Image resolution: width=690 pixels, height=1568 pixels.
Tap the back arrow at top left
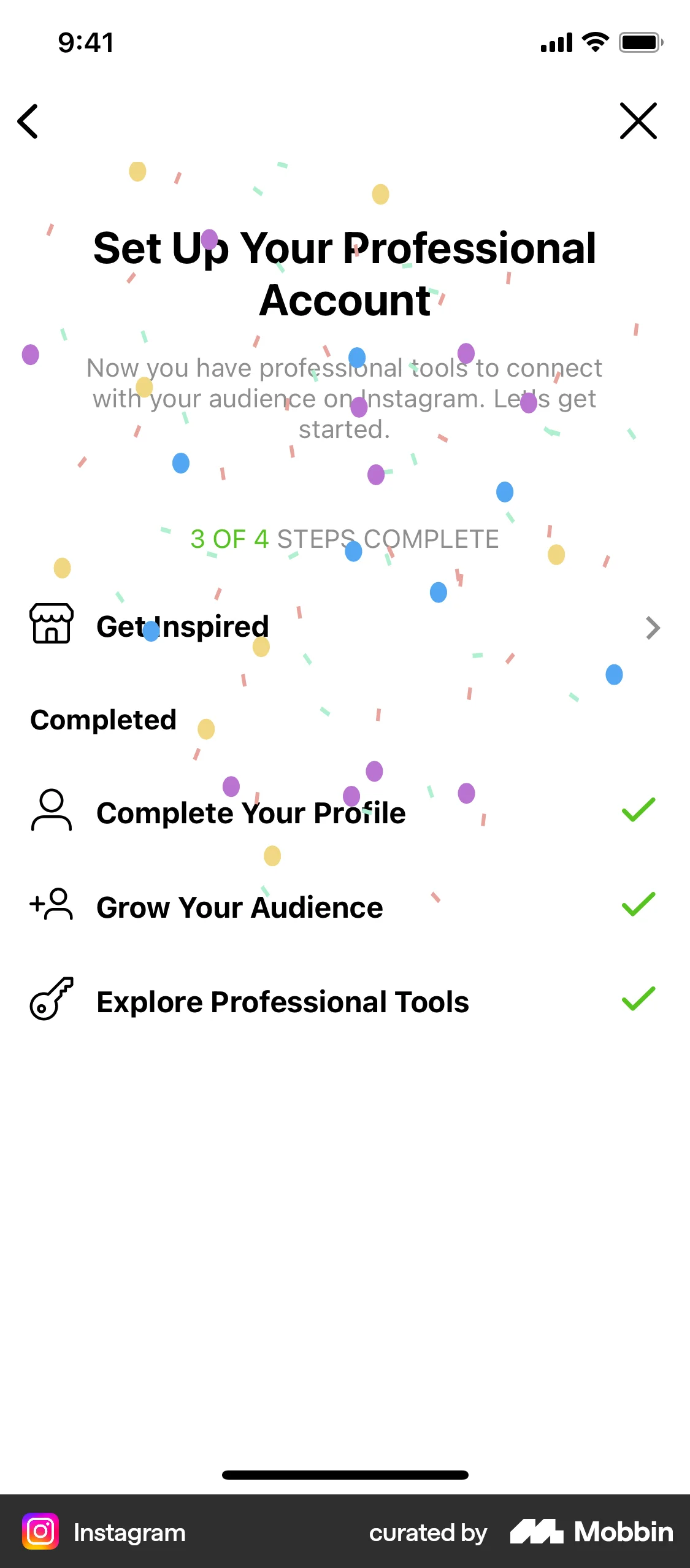tap(28, 121)
